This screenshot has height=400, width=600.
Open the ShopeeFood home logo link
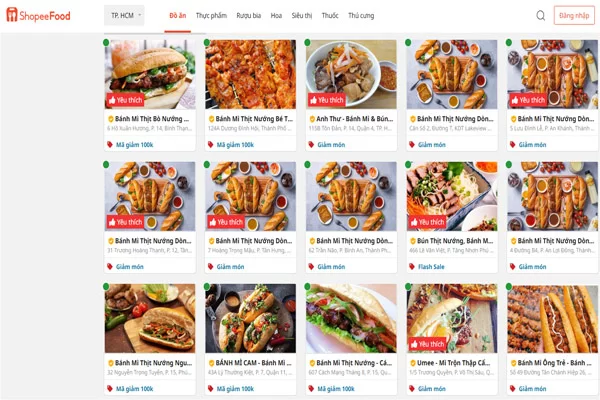click(47, 16)
